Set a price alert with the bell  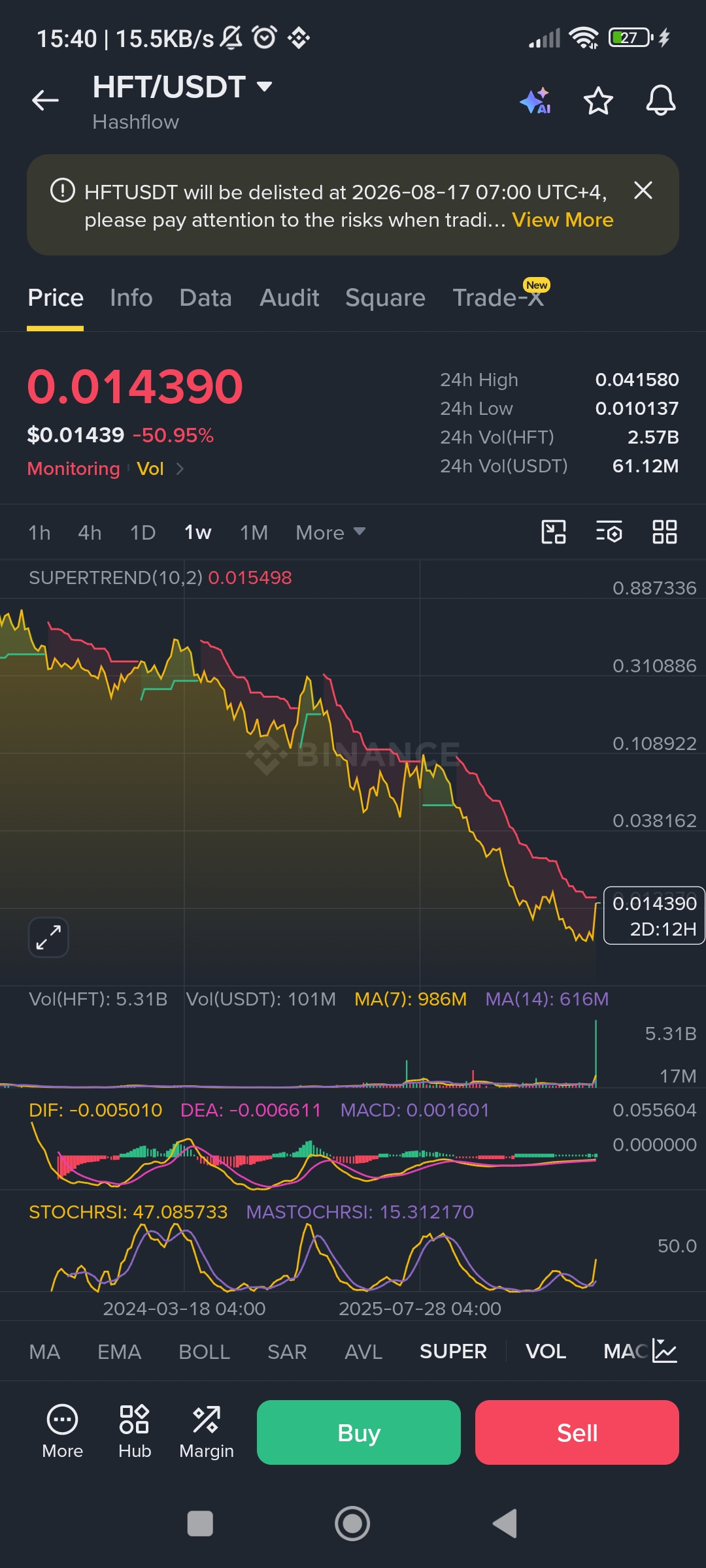point(661,101)
